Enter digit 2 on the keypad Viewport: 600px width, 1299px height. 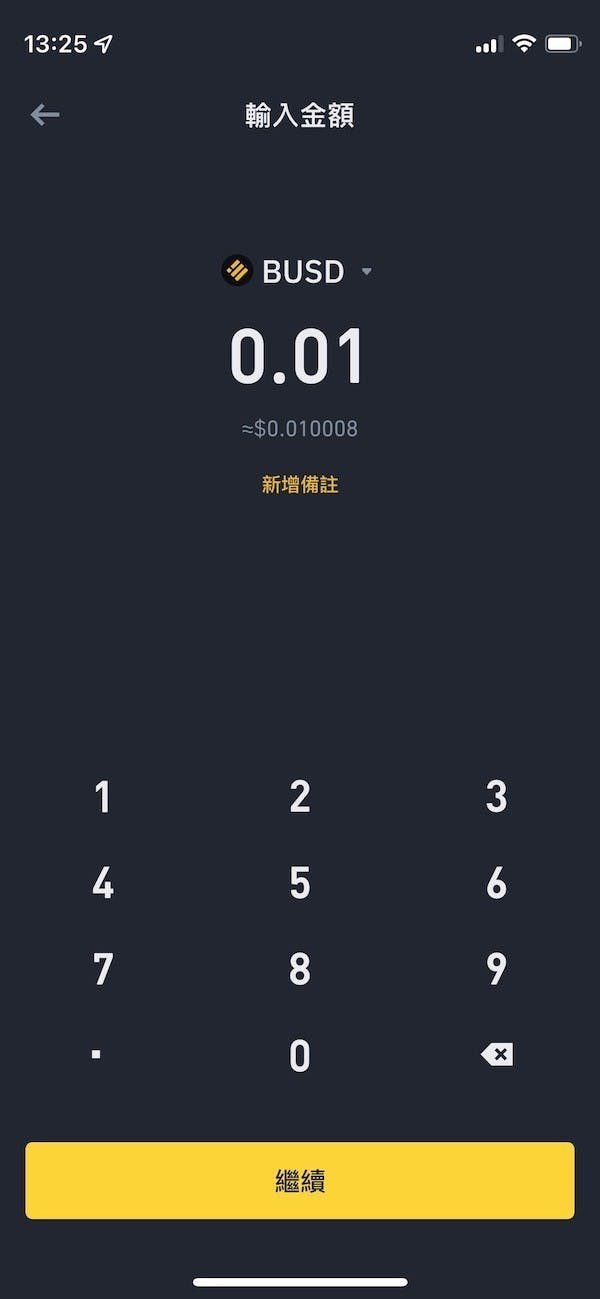[300, 797]
